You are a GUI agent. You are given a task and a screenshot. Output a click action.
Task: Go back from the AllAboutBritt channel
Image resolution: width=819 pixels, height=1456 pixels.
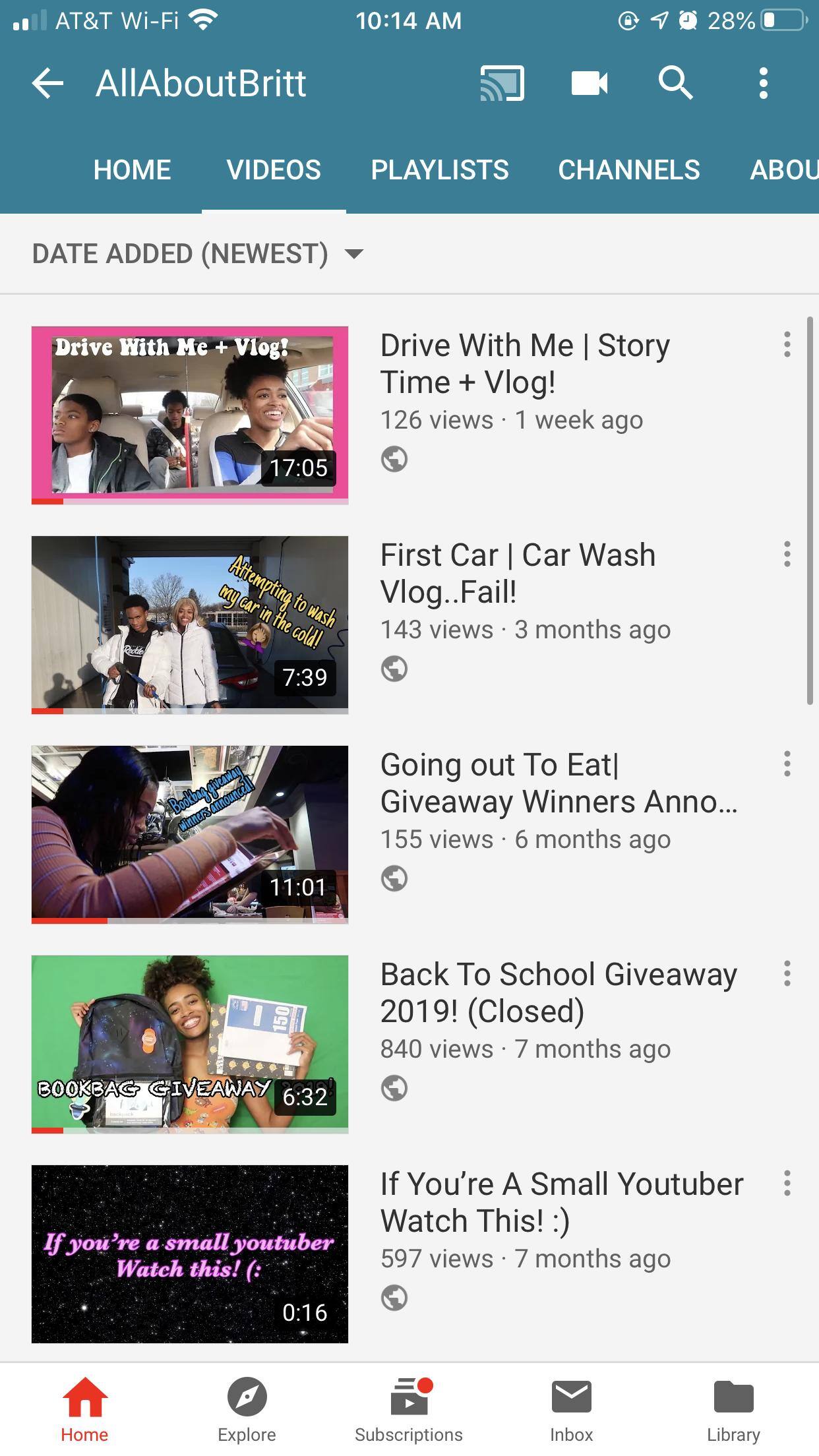[47, 84]
